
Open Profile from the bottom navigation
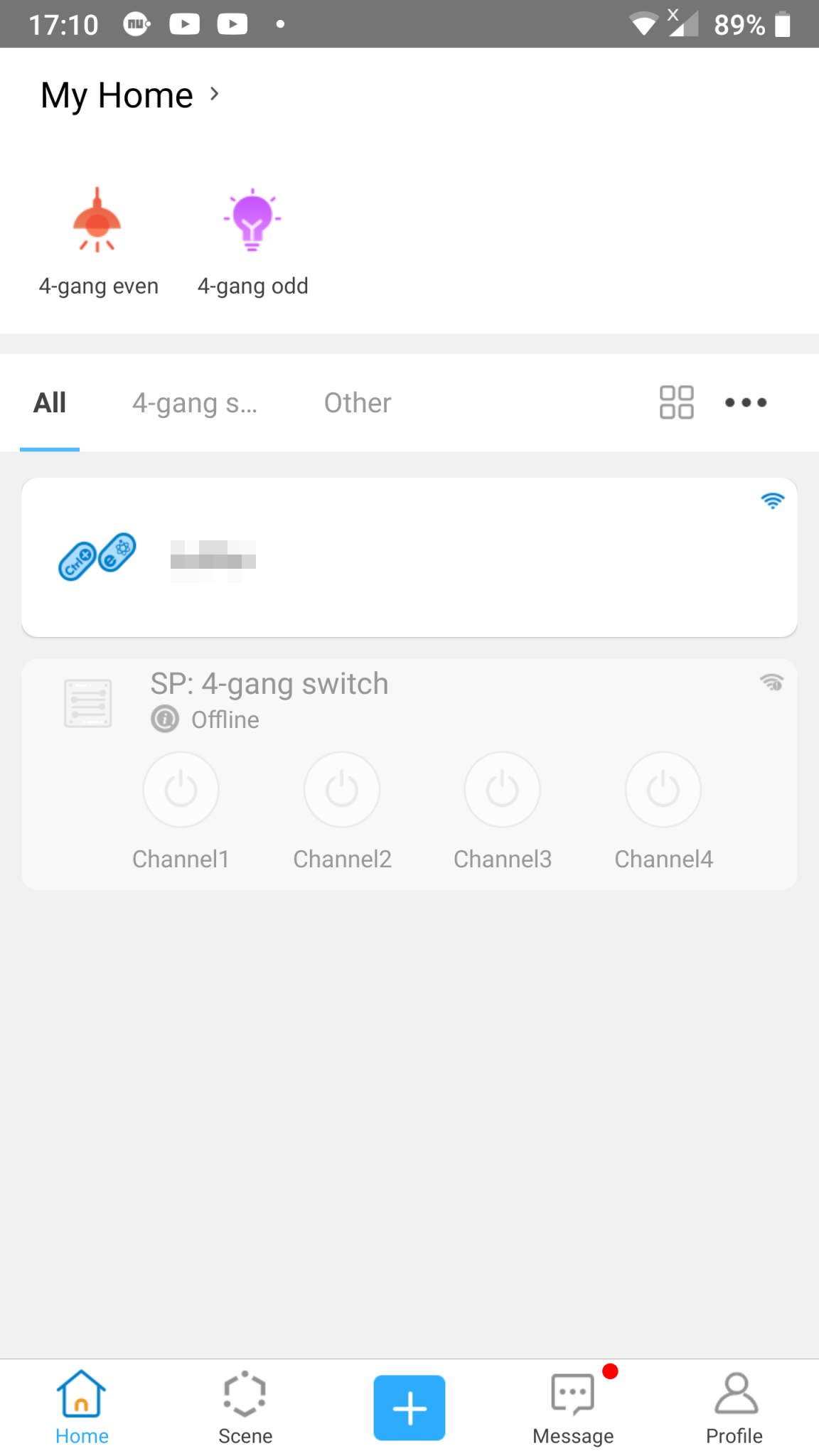click(x=734, y=1408)
